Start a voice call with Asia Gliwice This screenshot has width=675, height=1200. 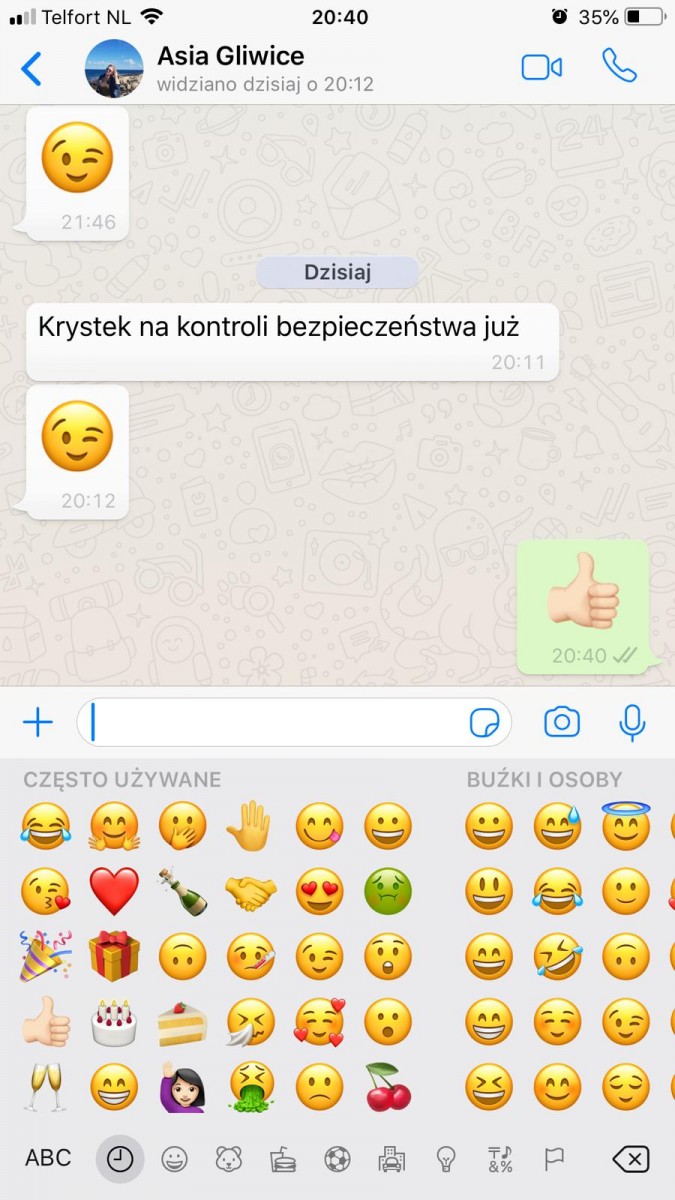point(619,67)
